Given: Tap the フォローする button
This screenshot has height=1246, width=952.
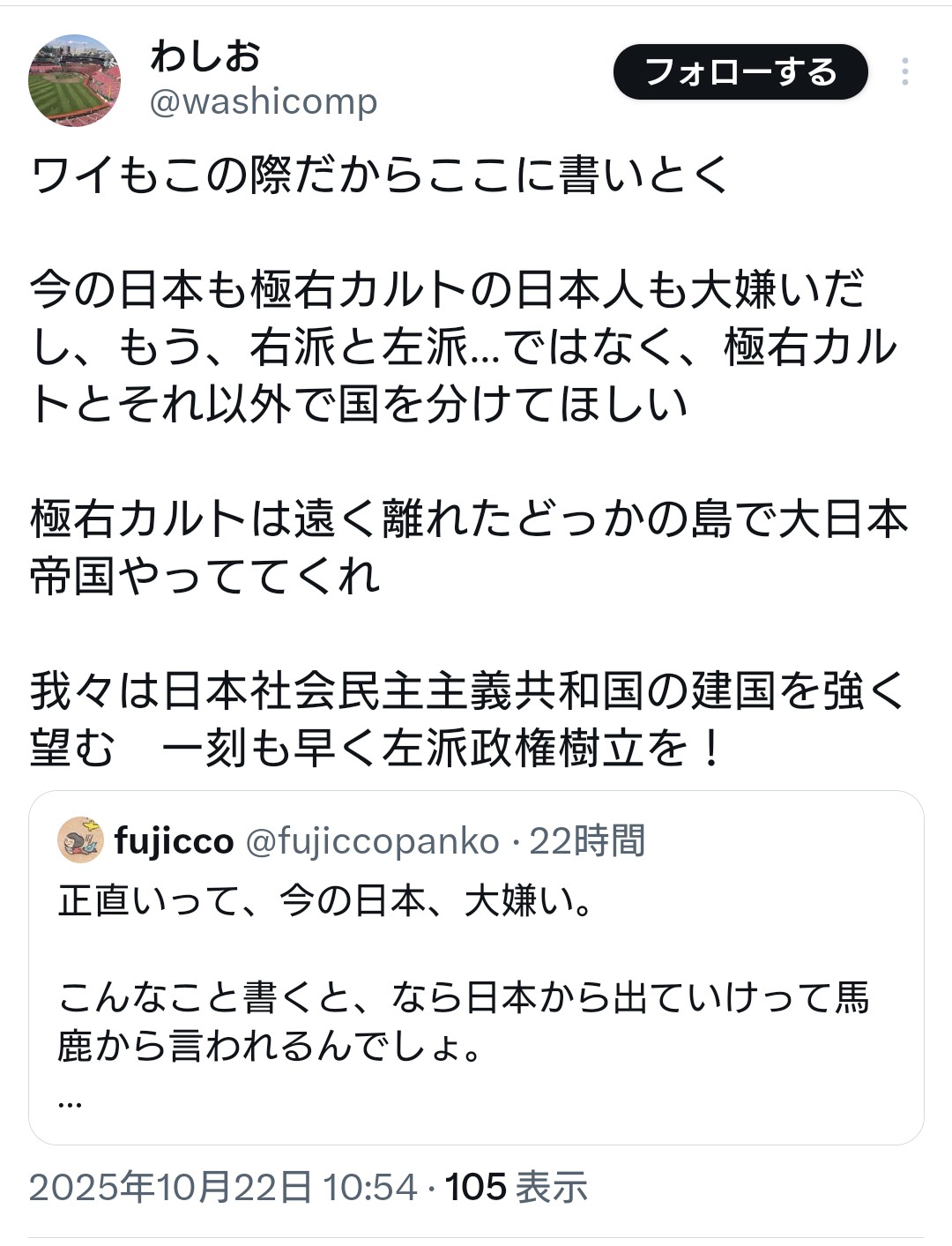Looking at the screenshot, I should pyautogui.click(x=740, y=72).
